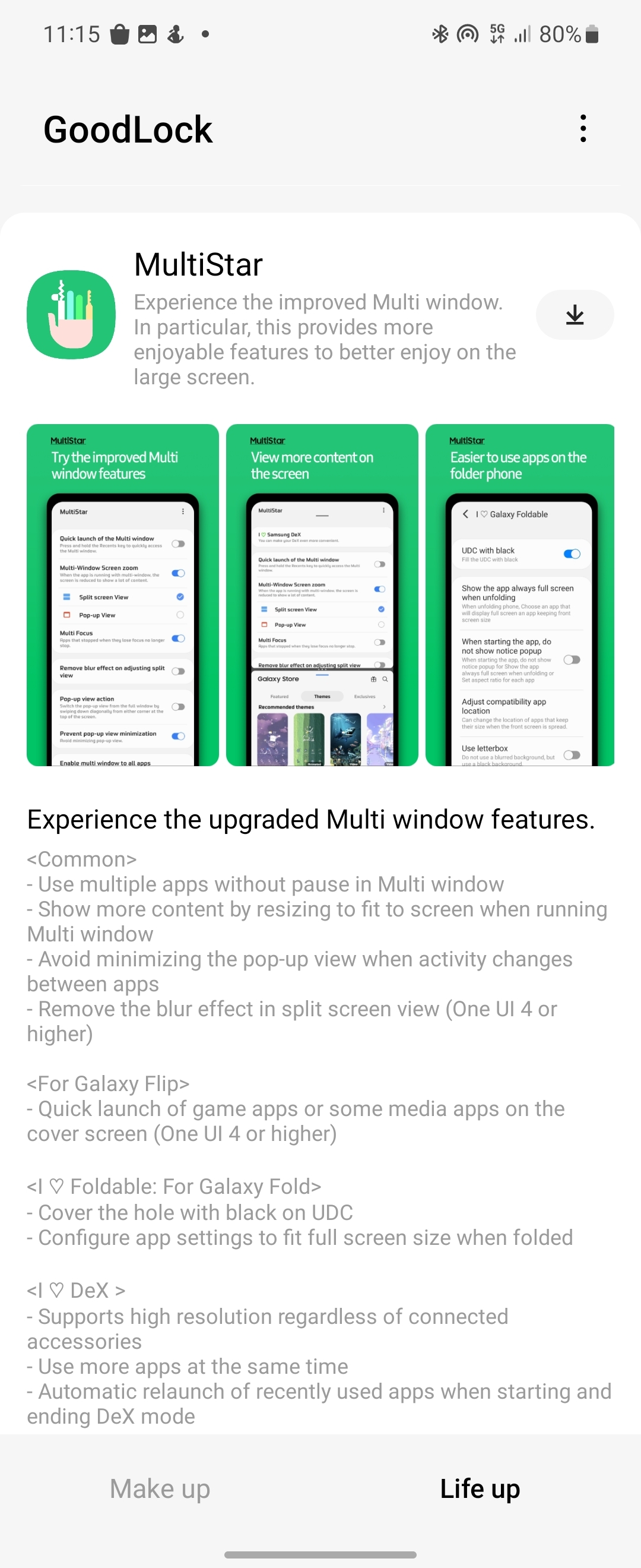View the 'View more content on the screen' screenshot
The width and height of the screenshot is (641, 1568).
click(x=322, y=595)
